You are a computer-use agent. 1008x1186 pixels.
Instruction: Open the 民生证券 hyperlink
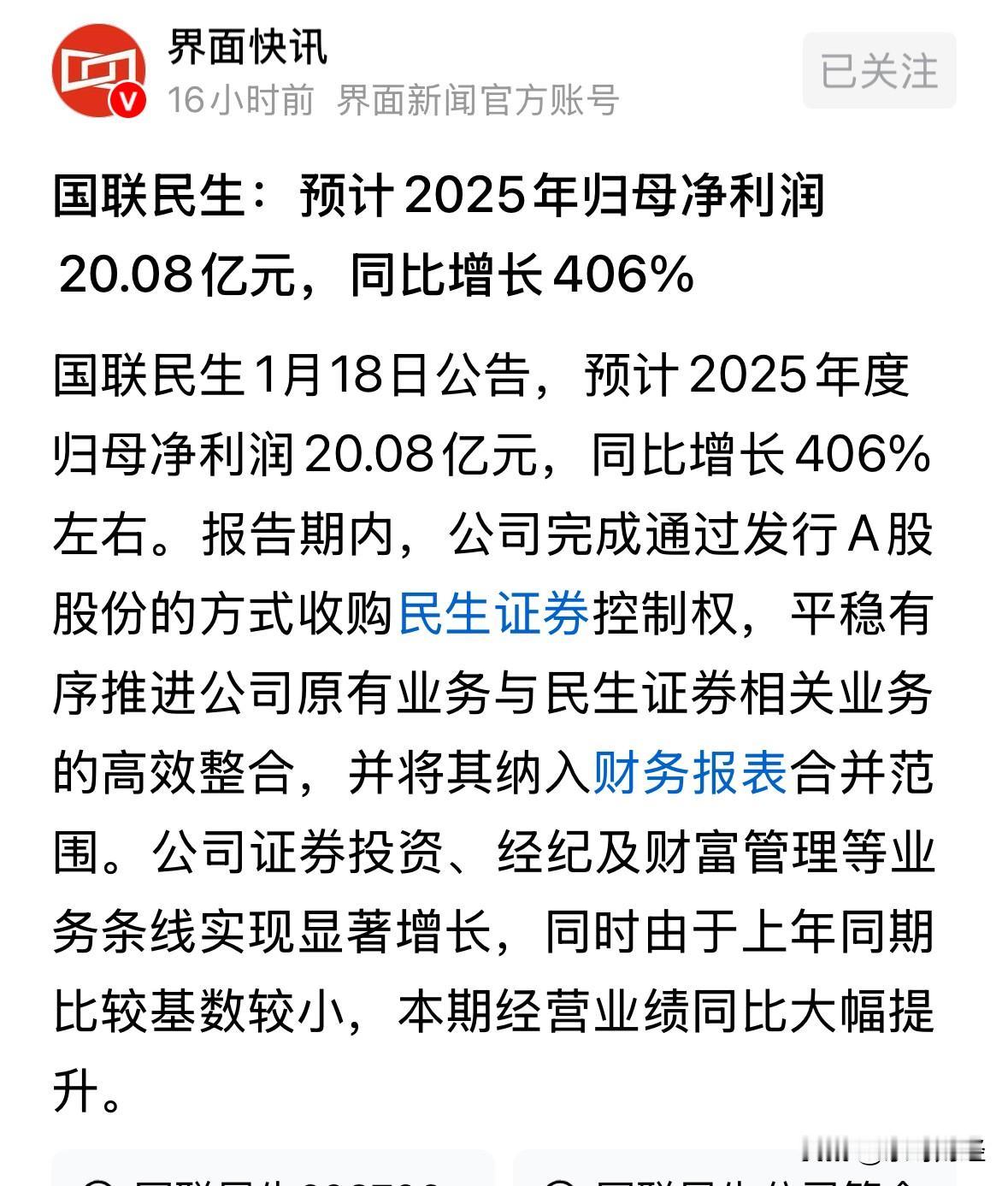(x=492, y=614)
